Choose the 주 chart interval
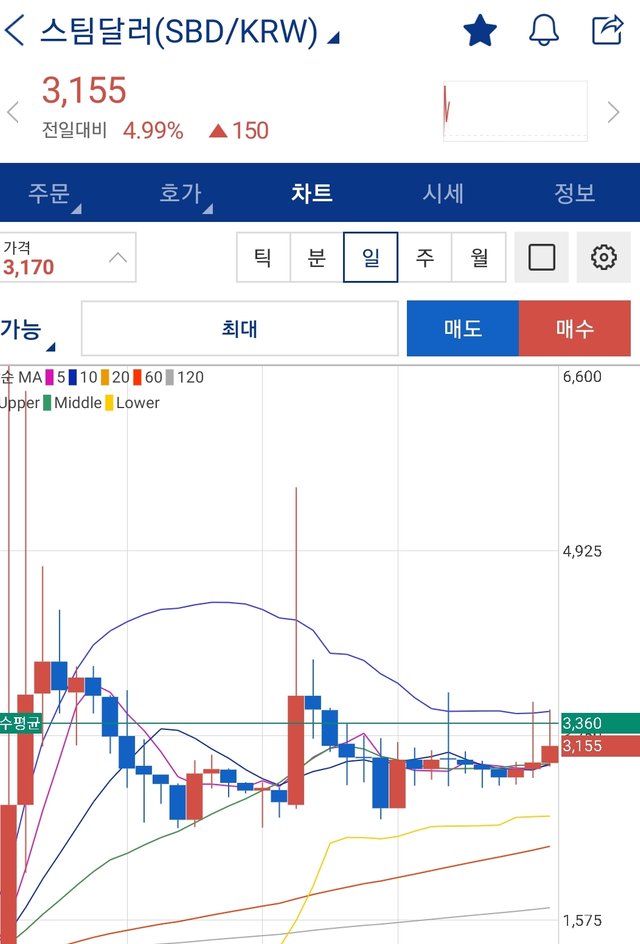 tap(425, 258)
